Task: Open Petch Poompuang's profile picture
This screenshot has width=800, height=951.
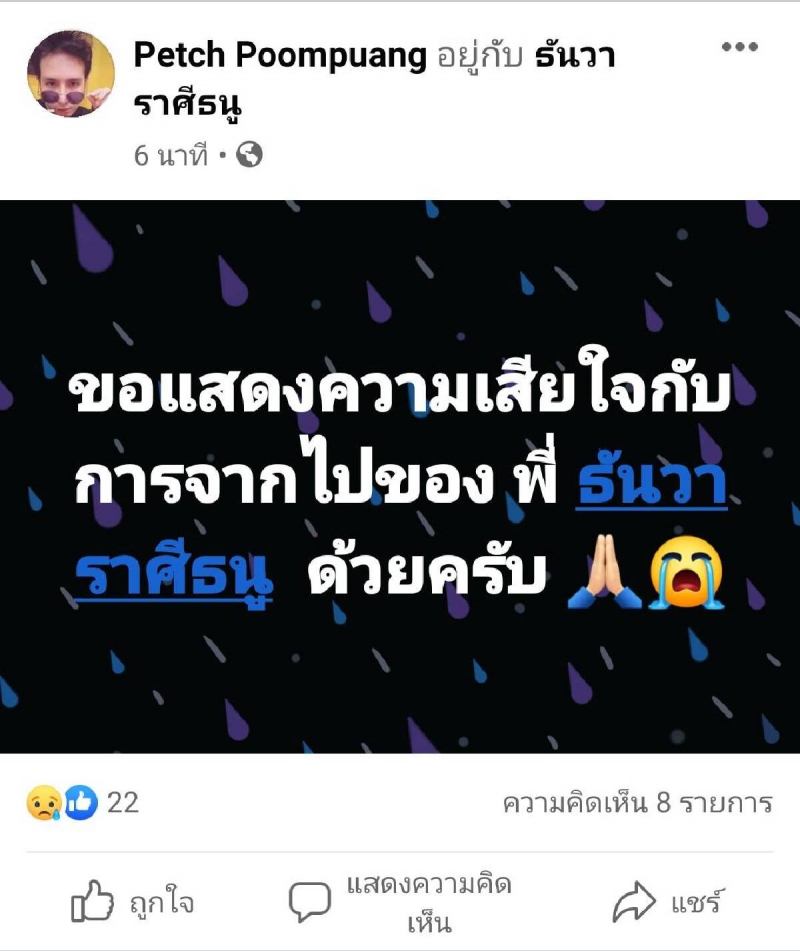Action: coord(70,73)
